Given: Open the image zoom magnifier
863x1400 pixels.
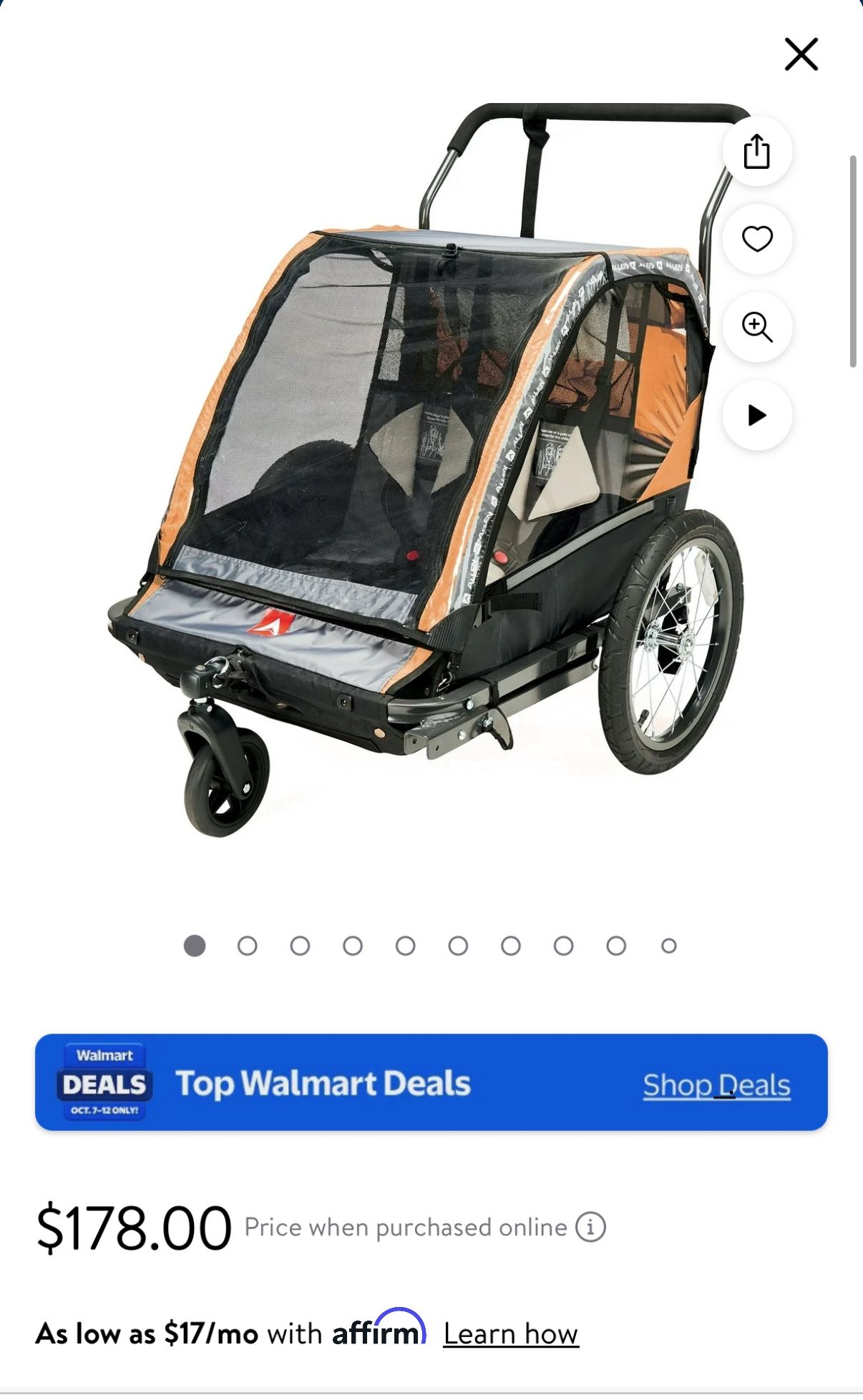Looking at the screenshot, I should click(756, 327).
